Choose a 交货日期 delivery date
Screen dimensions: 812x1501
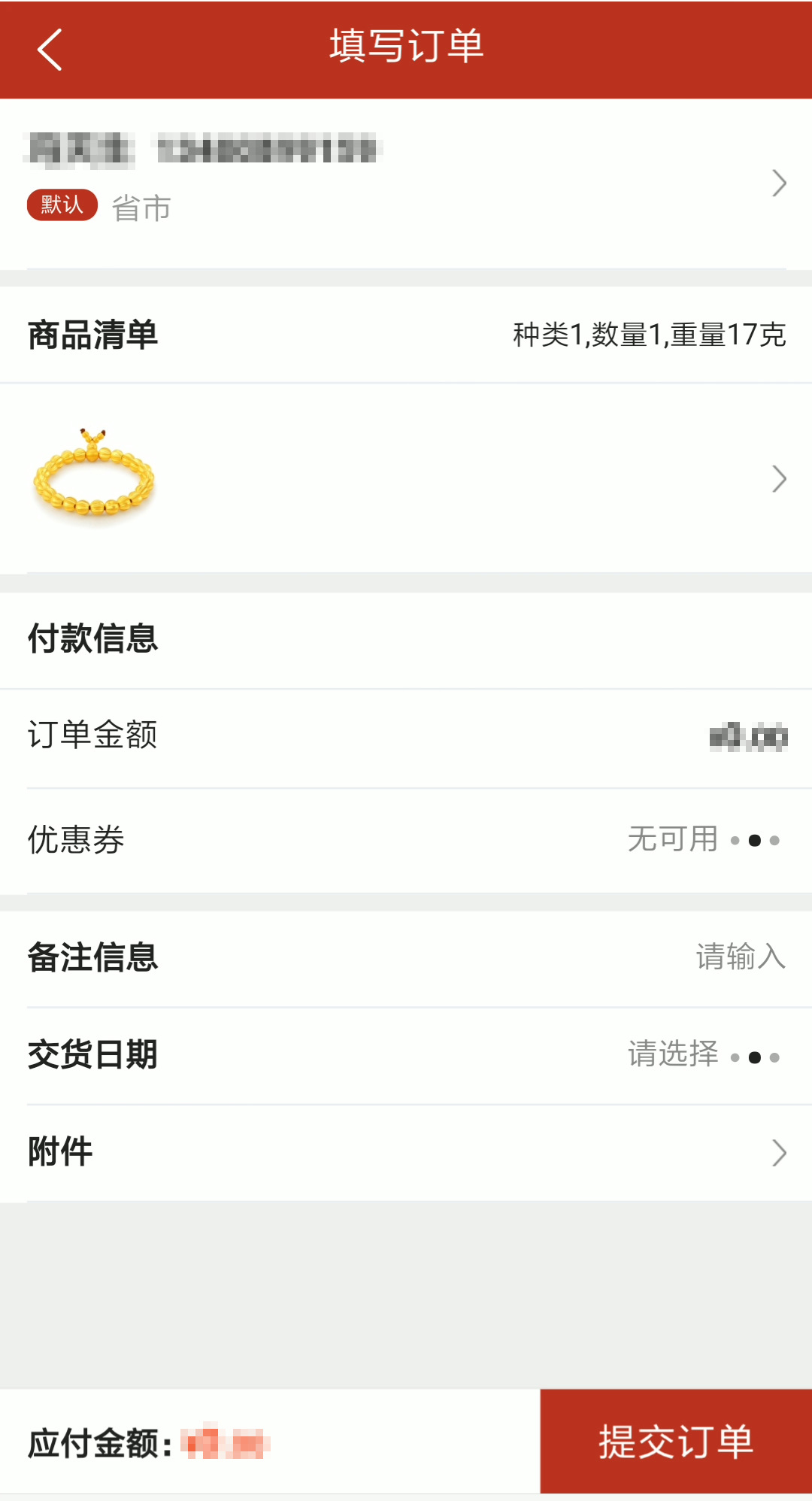pos(406,1056)
